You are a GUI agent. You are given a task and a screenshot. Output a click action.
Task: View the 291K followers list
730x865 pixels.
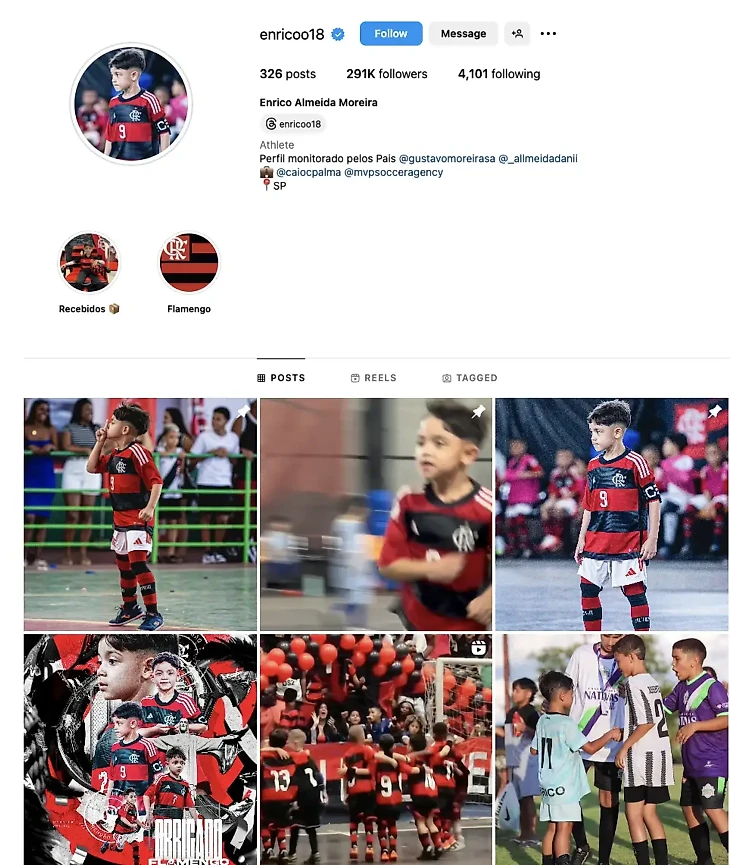(386, 74)
